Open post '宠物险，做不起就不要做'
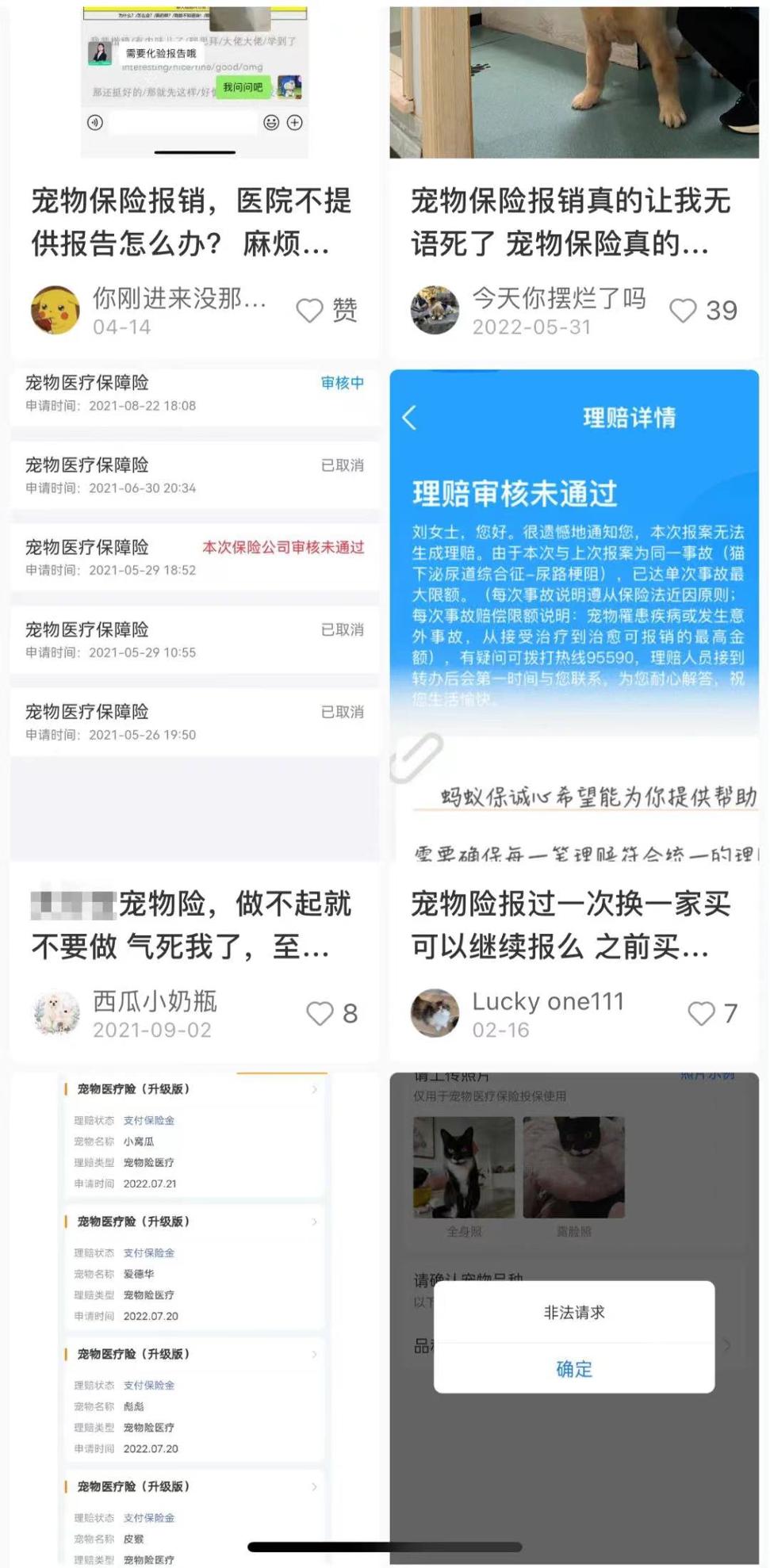This screenshot has height=1568, width=770. [190, 924]
